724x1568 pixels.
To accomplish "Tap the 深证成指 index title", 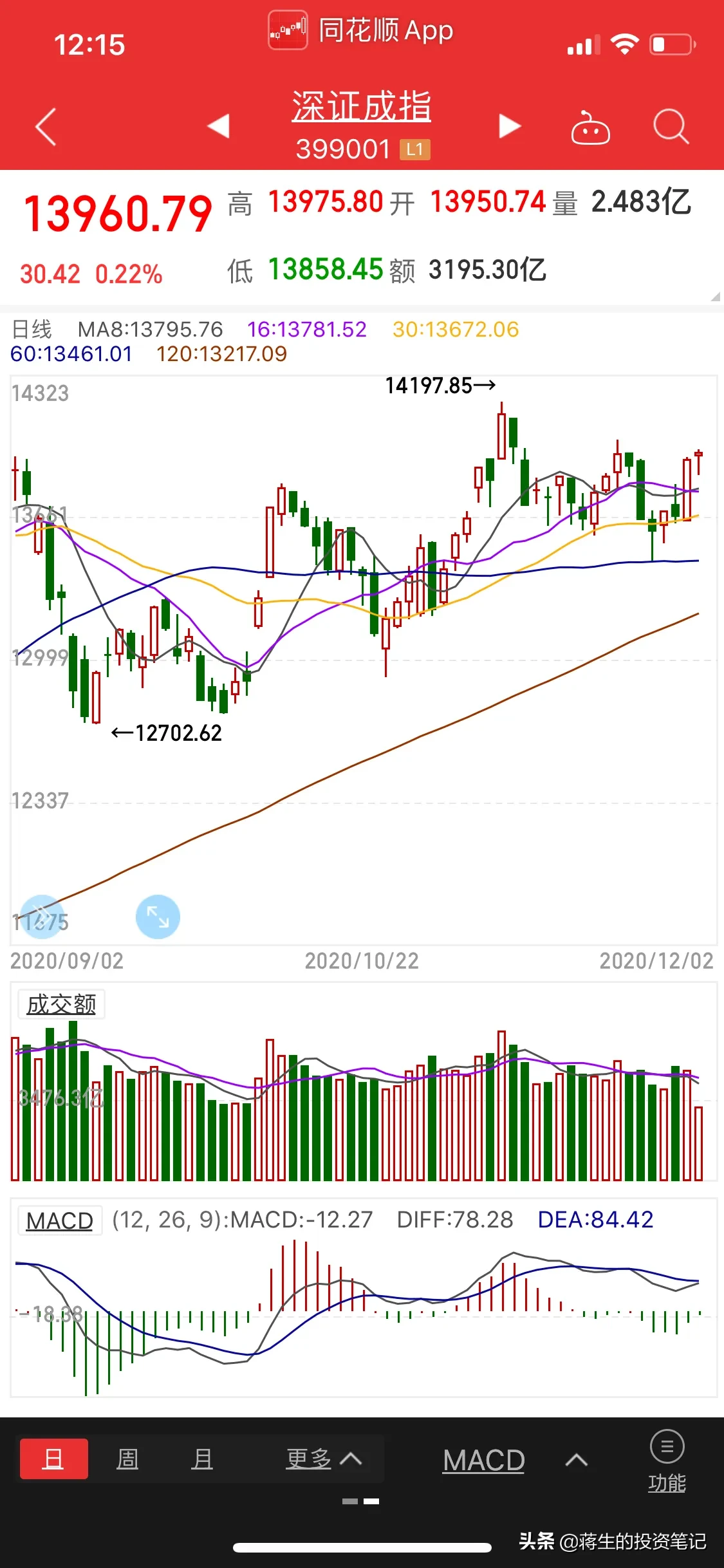I will 362,107.
